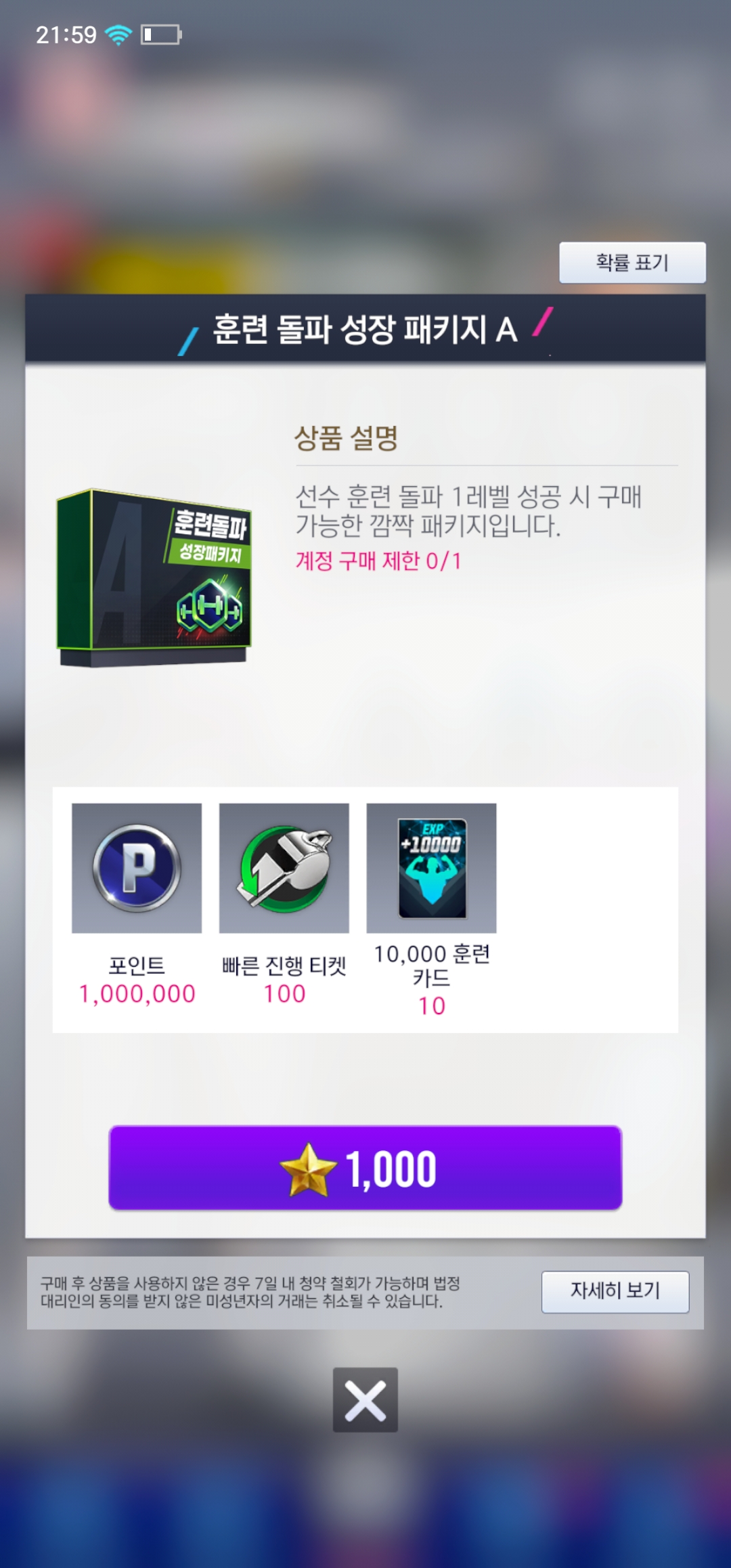Tap the 포인트 1,000,000 item tile
The width and height of the screenshot is (731, 1568).
coord(137,868)
